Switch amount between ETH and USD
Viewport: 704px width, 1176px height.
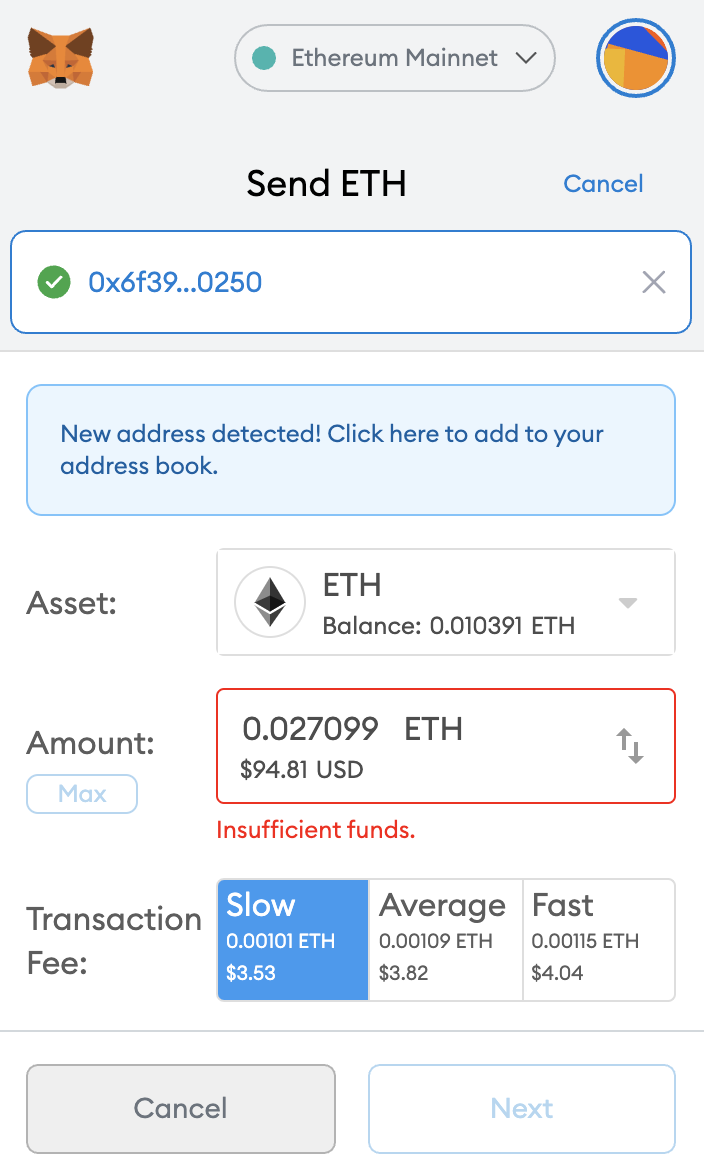click(x=630, y=746)
